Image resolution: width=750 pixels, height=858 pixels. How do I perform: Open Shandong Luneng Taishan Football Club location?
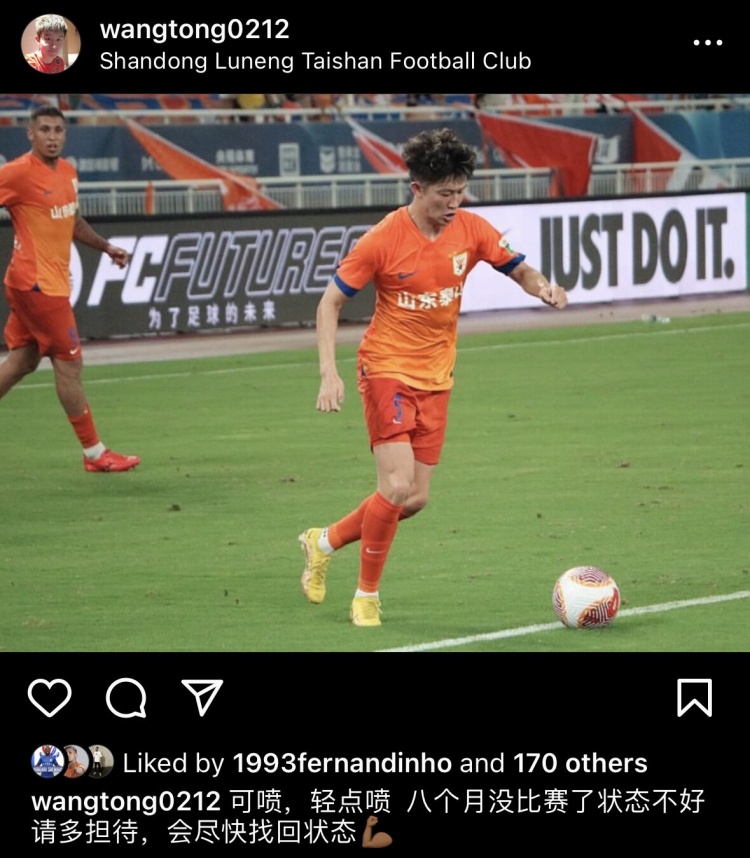pyautogui.click(x=315, y=61)
